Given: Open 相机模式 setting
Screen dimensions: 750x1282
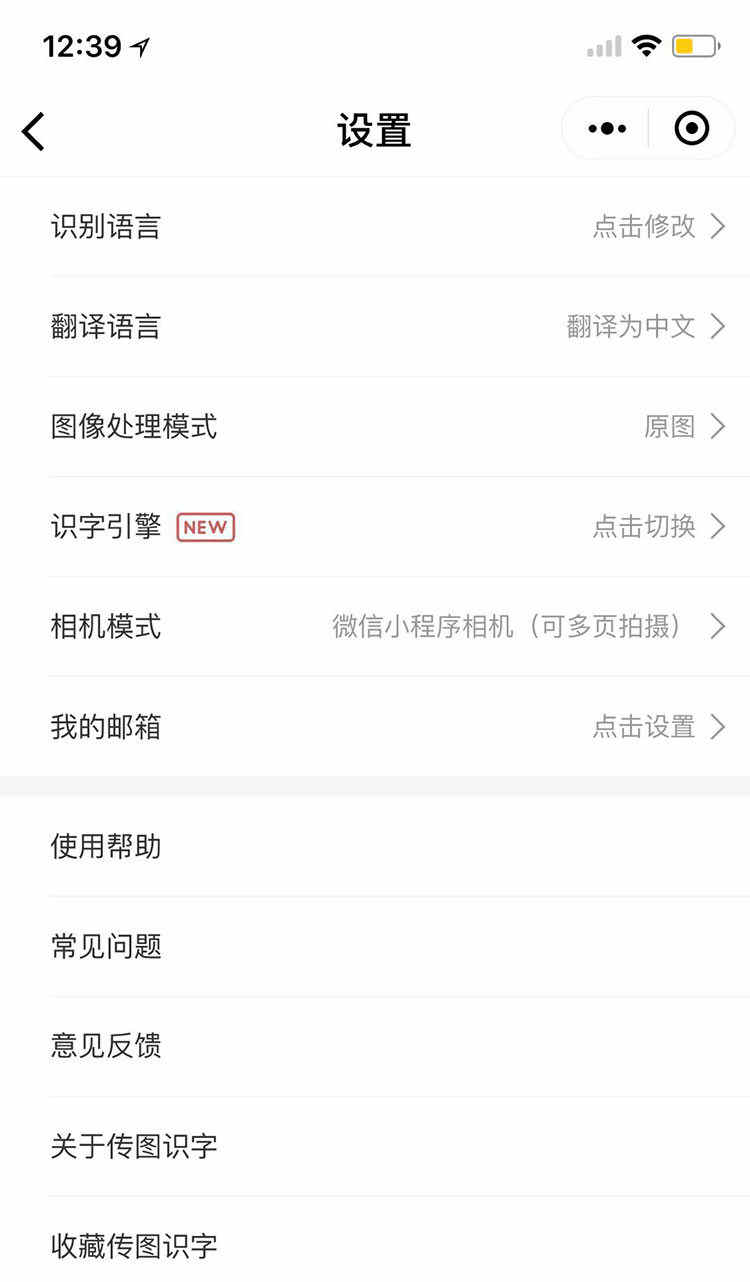Looking at the screenshot, I should tap(388, 627).
